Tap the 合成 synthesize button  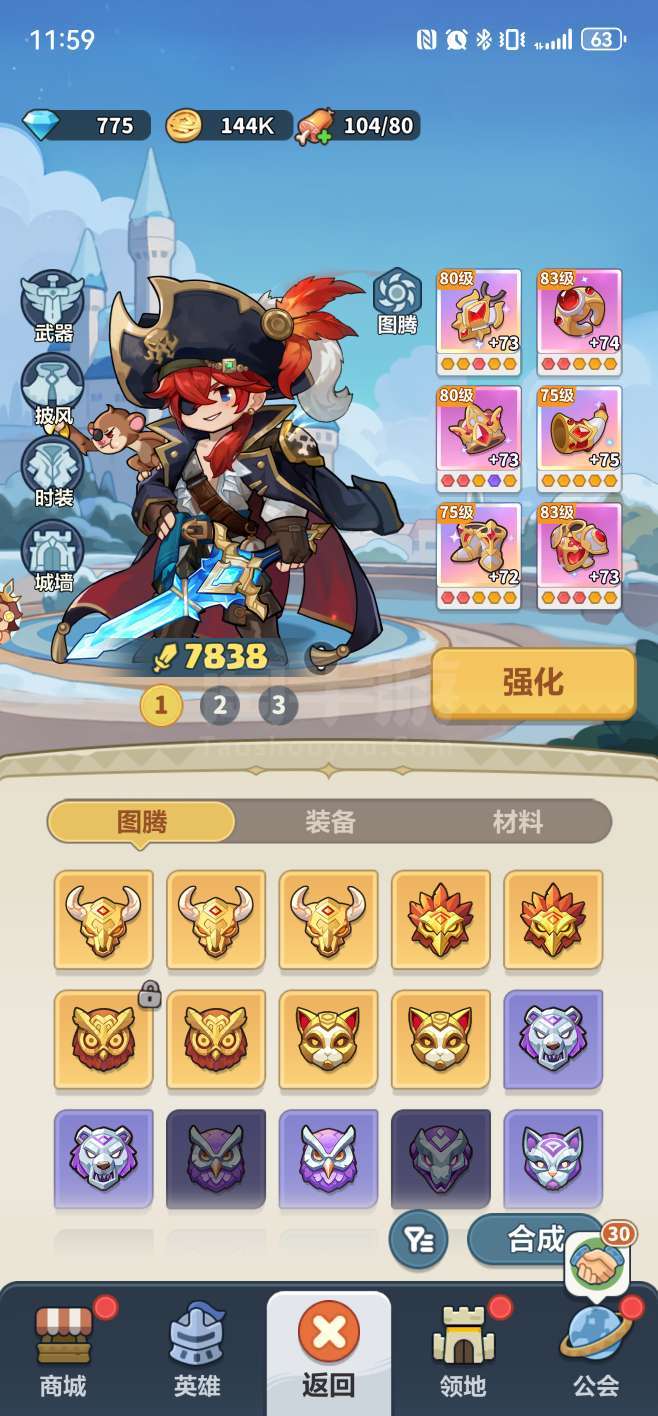click(x=535, y=1240)
